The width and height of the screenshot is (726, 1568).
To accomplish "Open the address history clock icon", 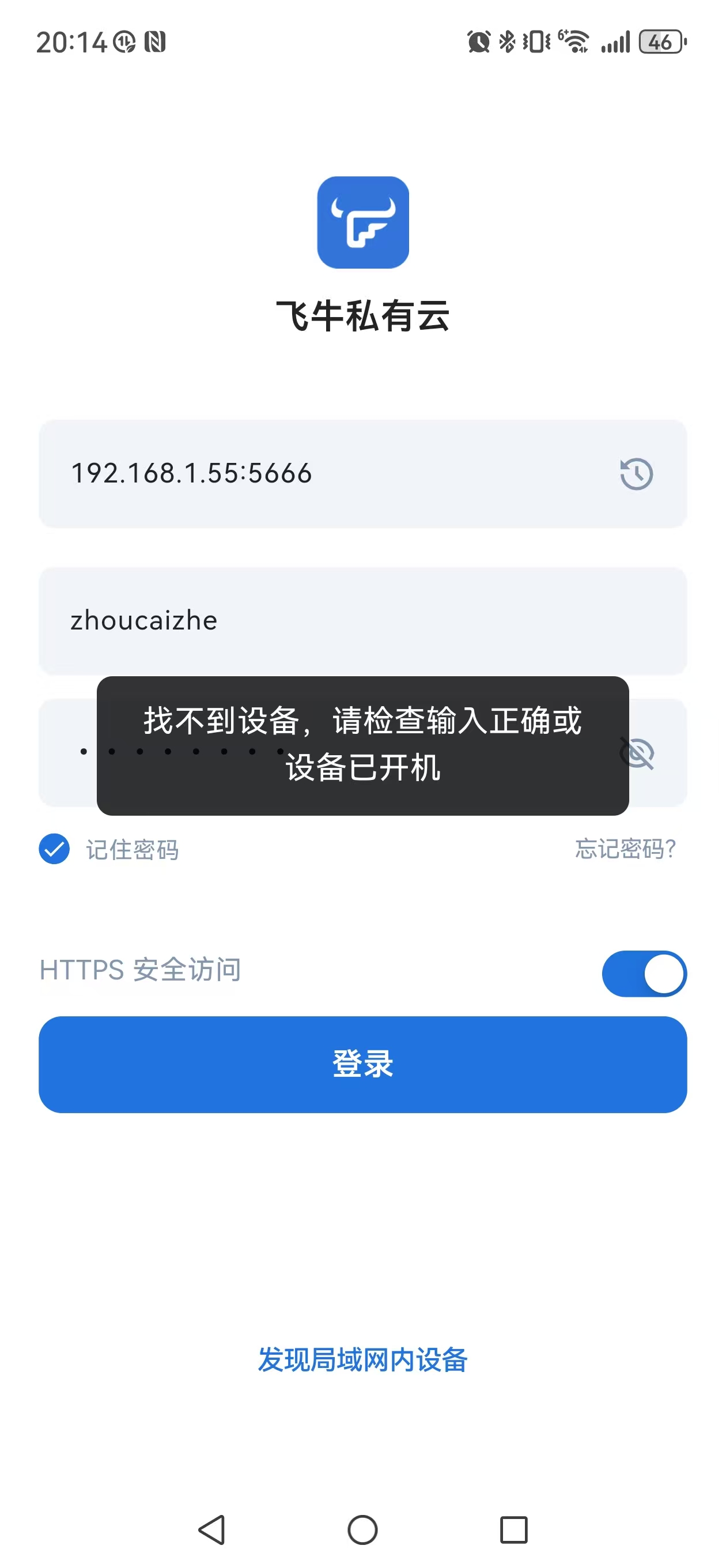I will click(636, 473).
